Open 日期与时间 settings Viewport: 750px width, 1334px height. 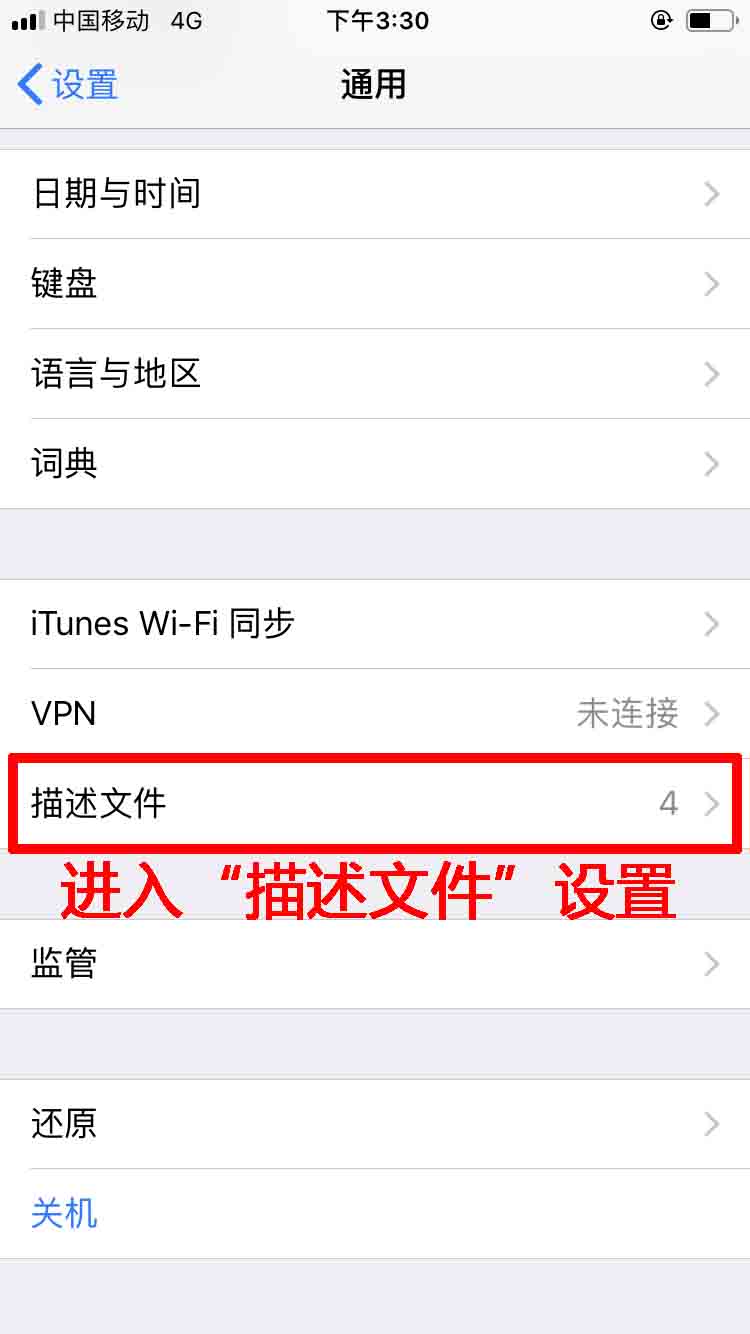pyautogui.click(x=375, y=194)
